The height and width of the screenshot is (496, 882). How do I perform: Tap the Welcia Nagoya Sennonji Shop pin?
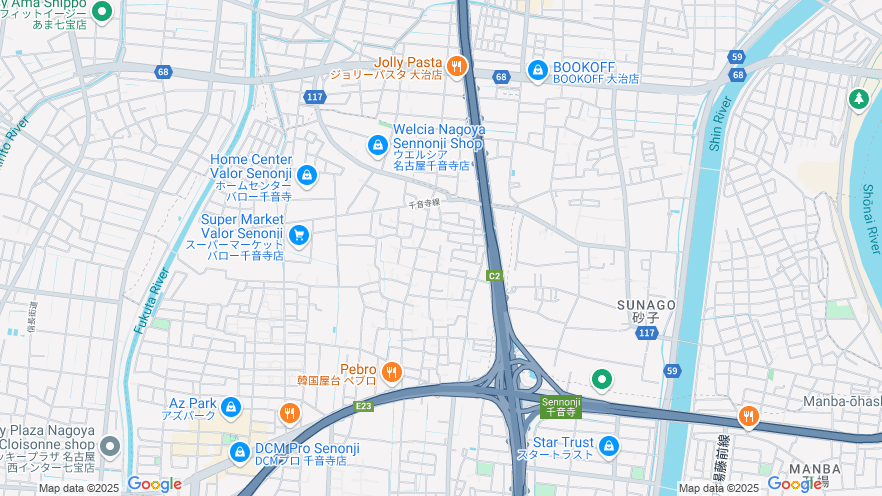[377, 145]
